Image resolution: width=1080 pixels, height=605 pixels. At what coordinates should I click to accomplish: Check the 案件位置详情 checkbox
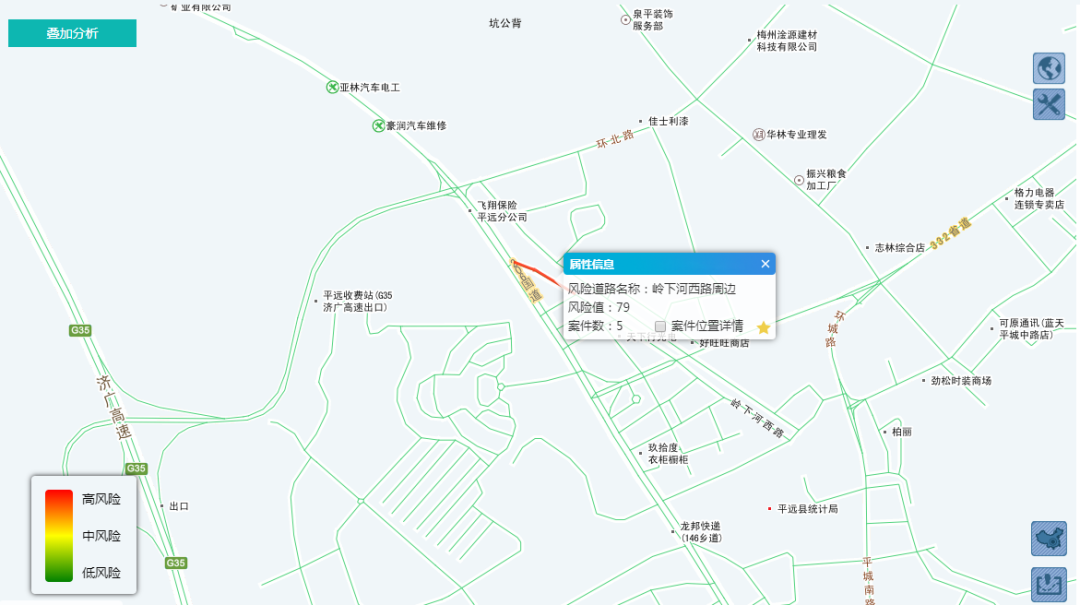click(660, 326)
